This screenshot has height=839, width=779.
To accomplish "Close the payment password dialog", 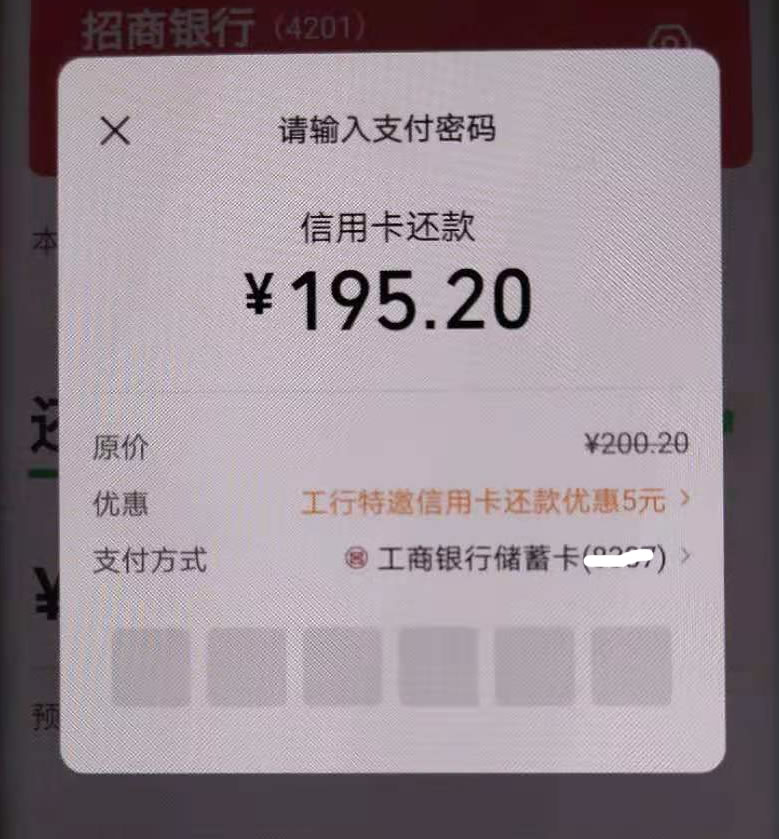I will 116,131.
